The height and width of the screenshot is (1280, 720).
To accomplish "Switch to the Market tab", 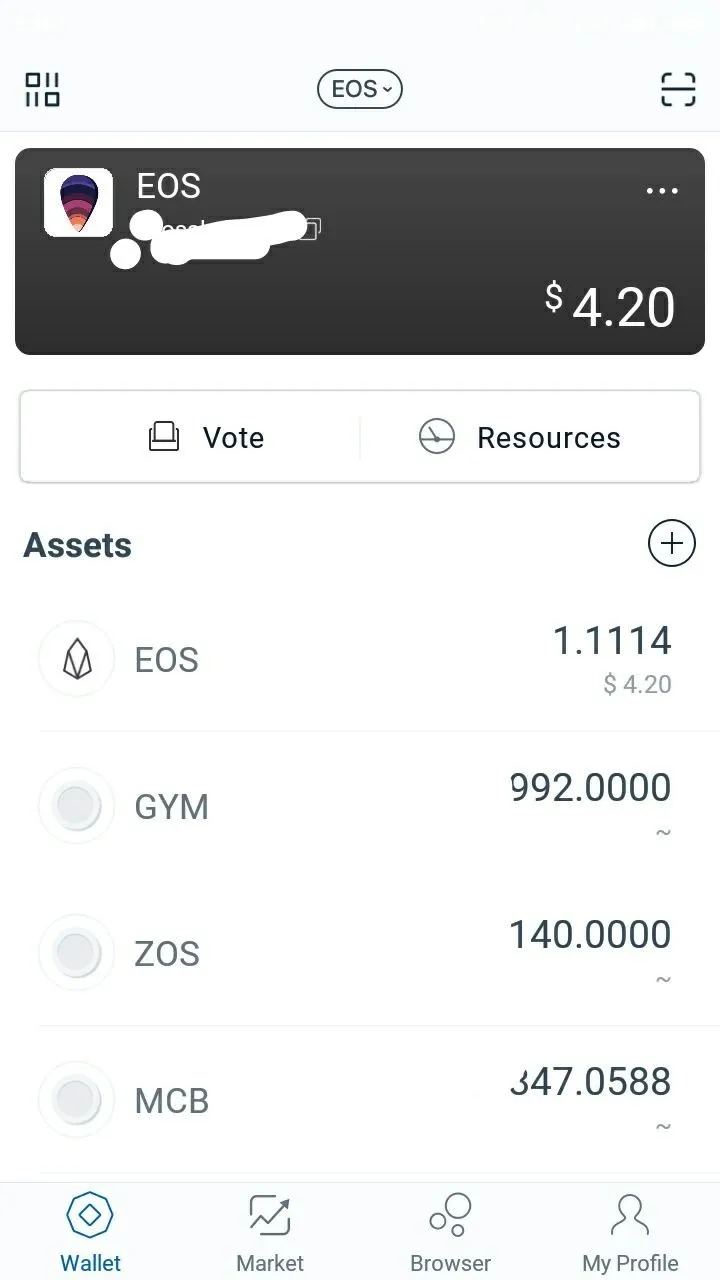I will pos(270,1233).
